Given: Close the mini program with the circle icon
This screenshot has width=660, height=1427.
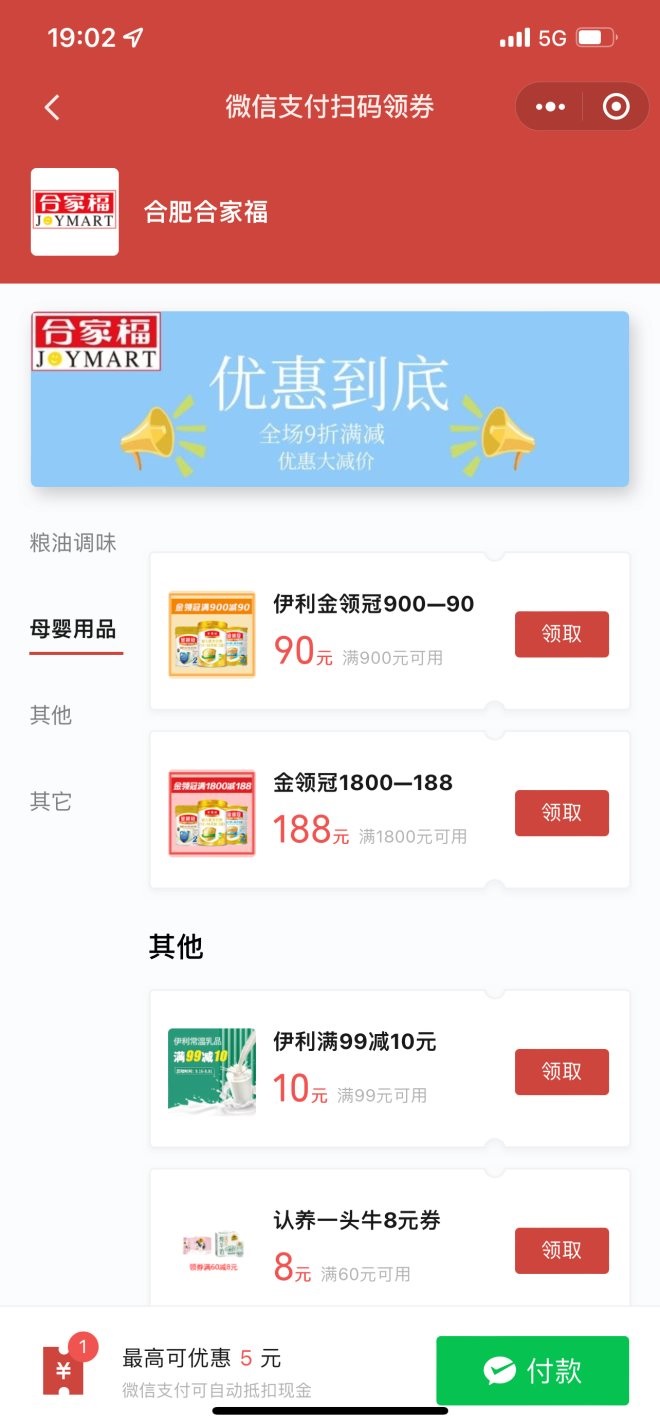Looking at the screenshot, I should 616,106.
